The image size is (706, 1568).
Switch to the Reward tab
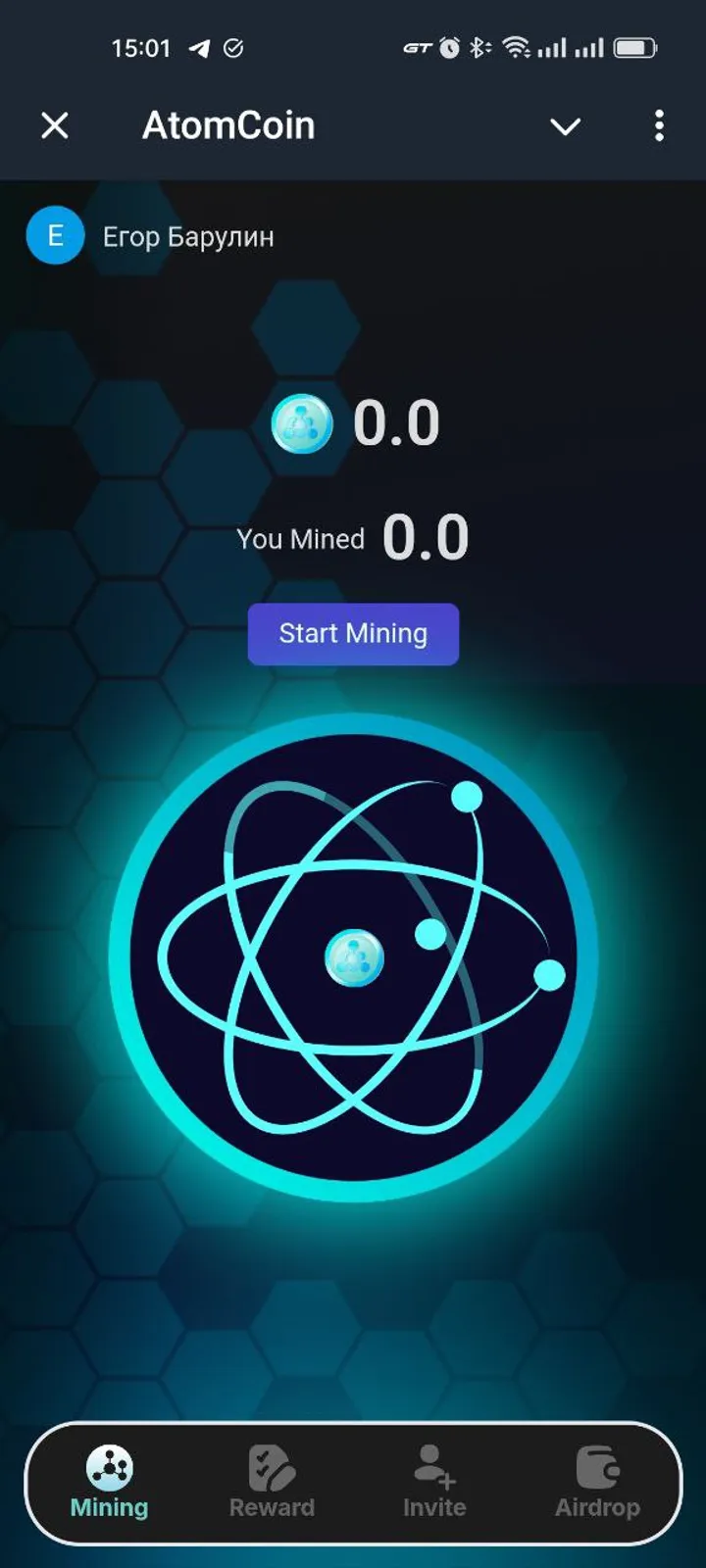(x=271, y=1483)
